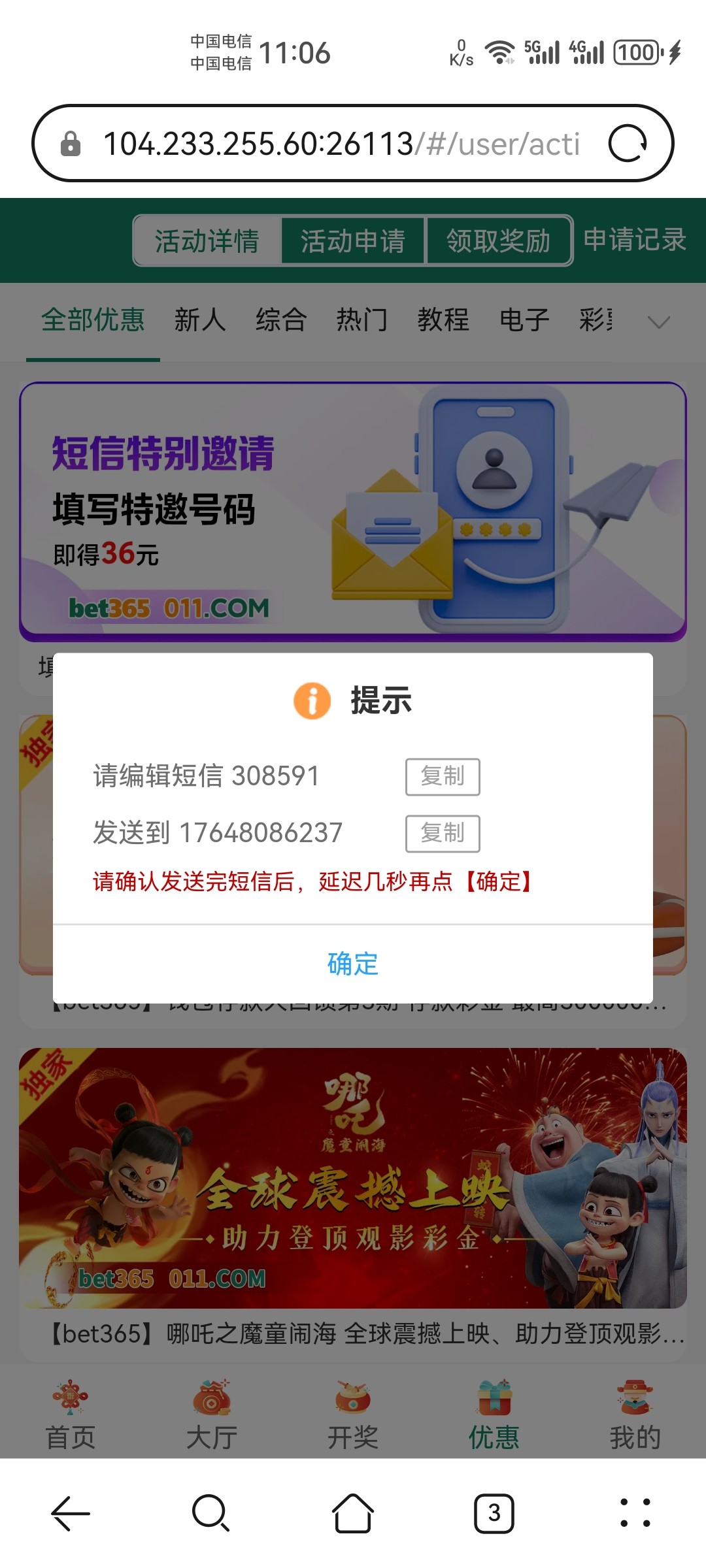706x1568 pixels.
Task: Select the 新人 category tab
Action: click(x=200, y=320)
